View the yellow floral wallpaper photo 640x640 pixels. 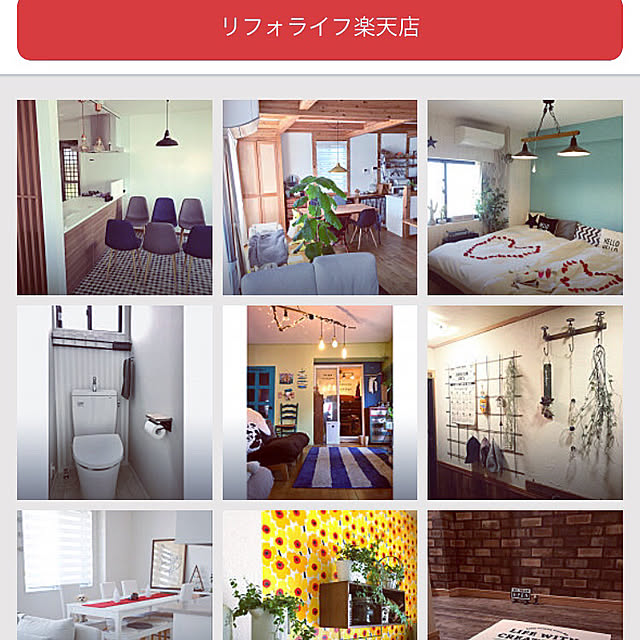click(x=319, y=576)
